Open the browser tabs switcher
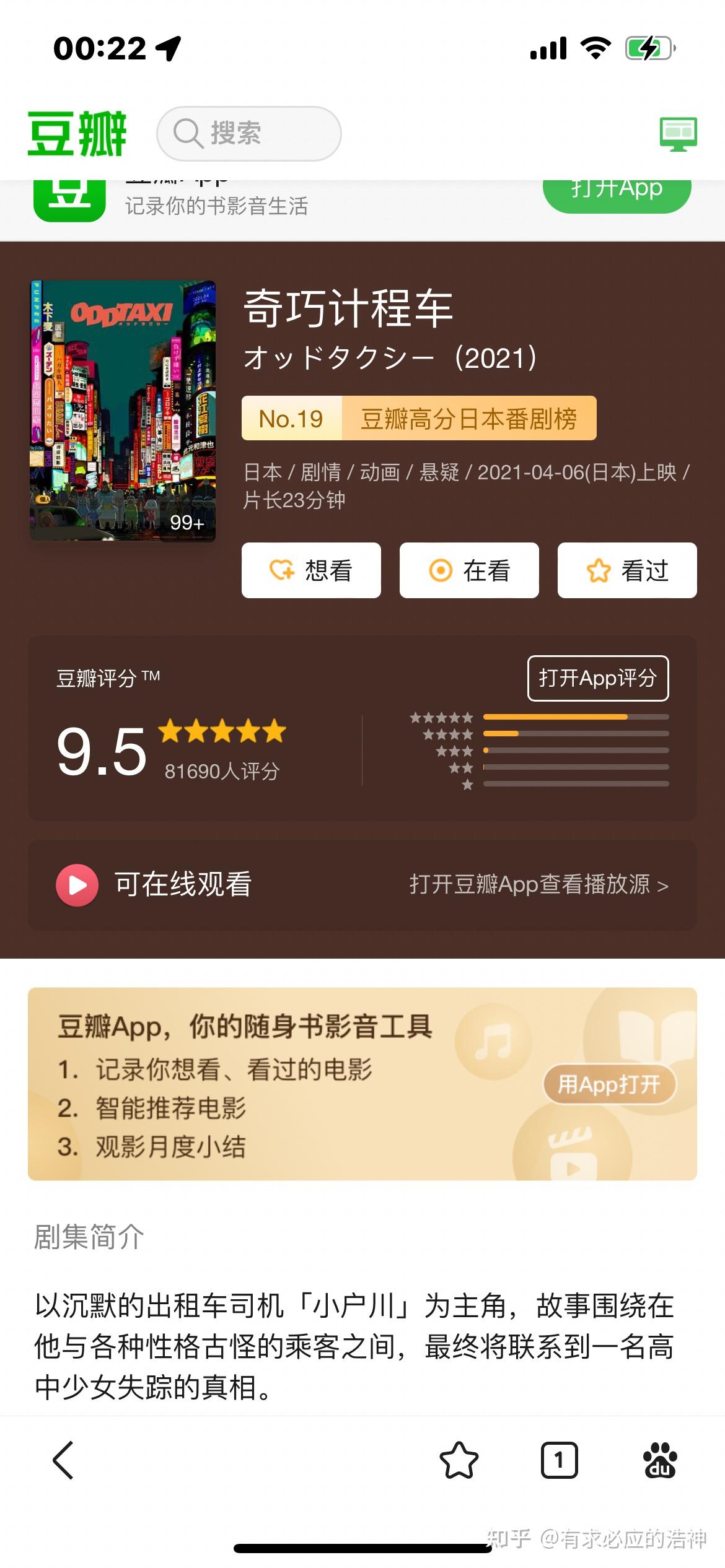This screenshot has width=725, height=1568. click(560, 1460)
